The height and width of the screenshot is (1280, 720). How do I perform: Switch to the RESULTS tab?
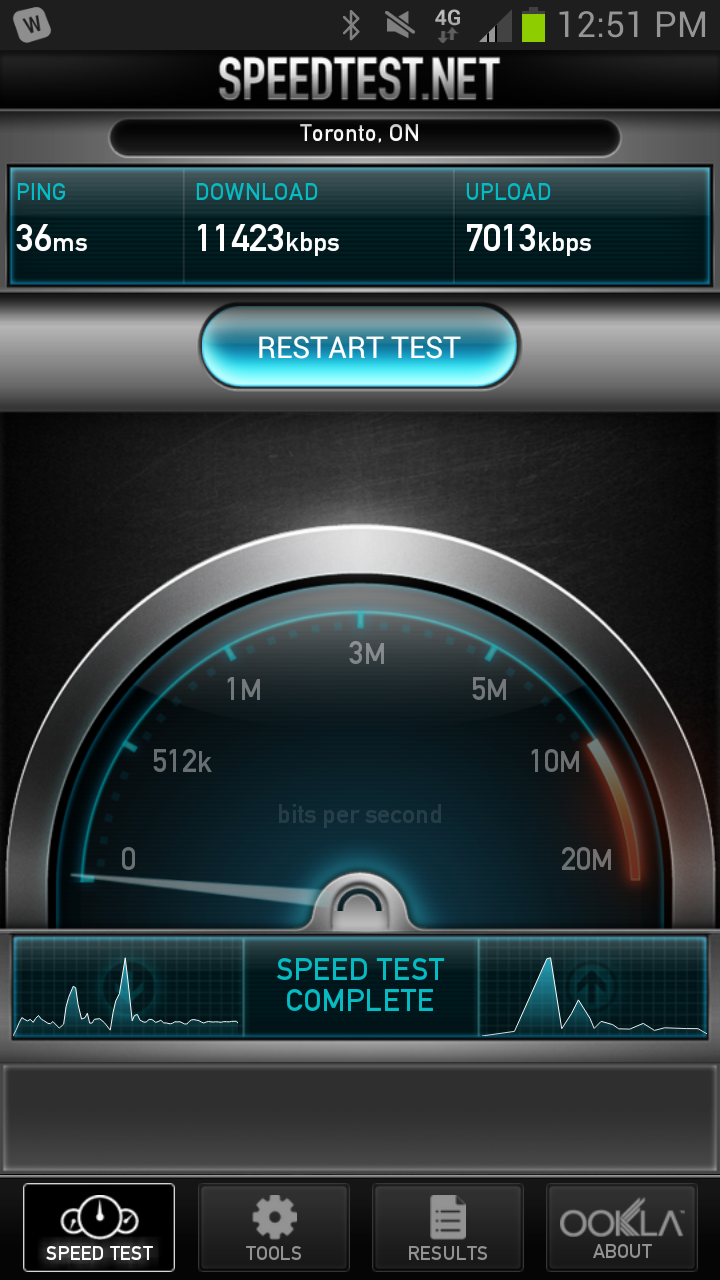coord(447,1228)
